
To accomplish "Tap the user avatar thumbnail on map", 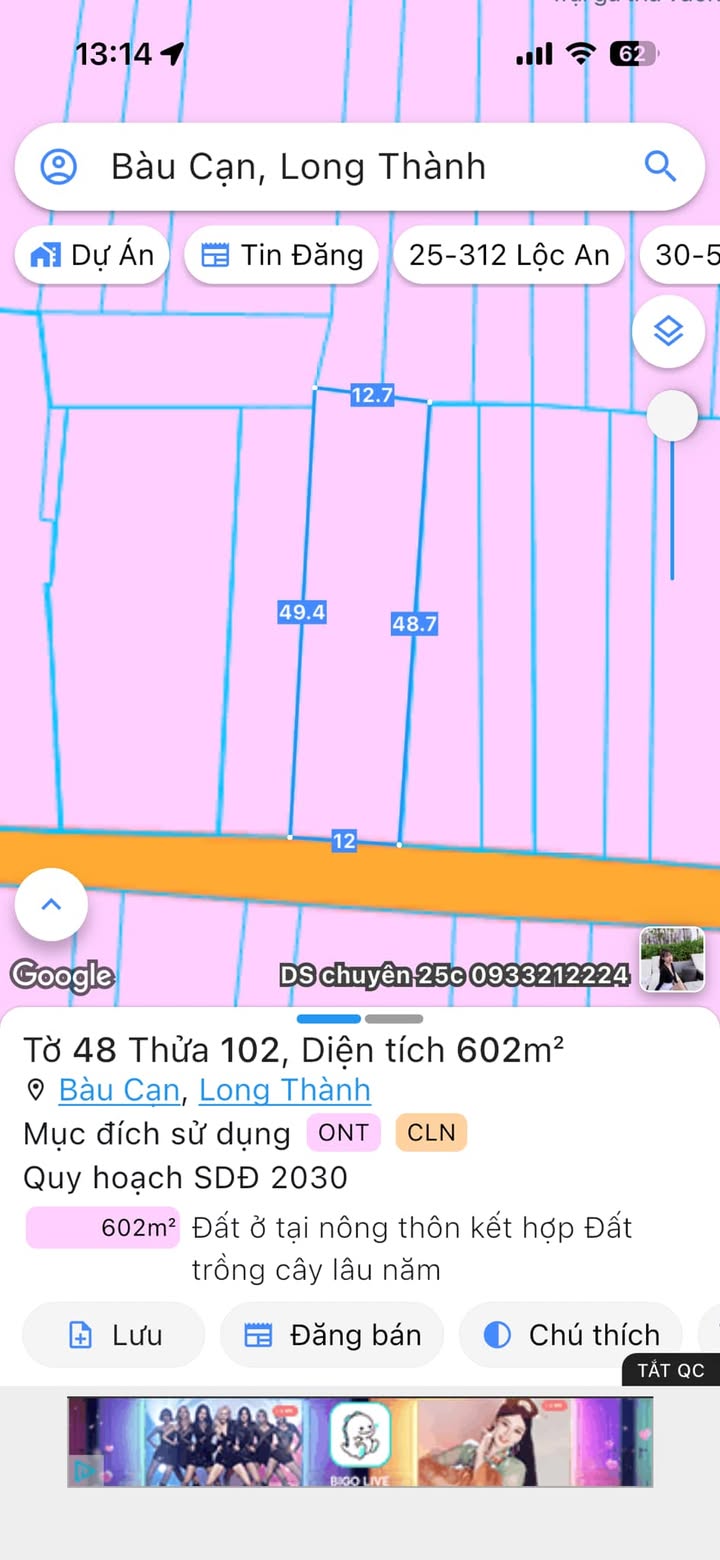I will [672, 959].
